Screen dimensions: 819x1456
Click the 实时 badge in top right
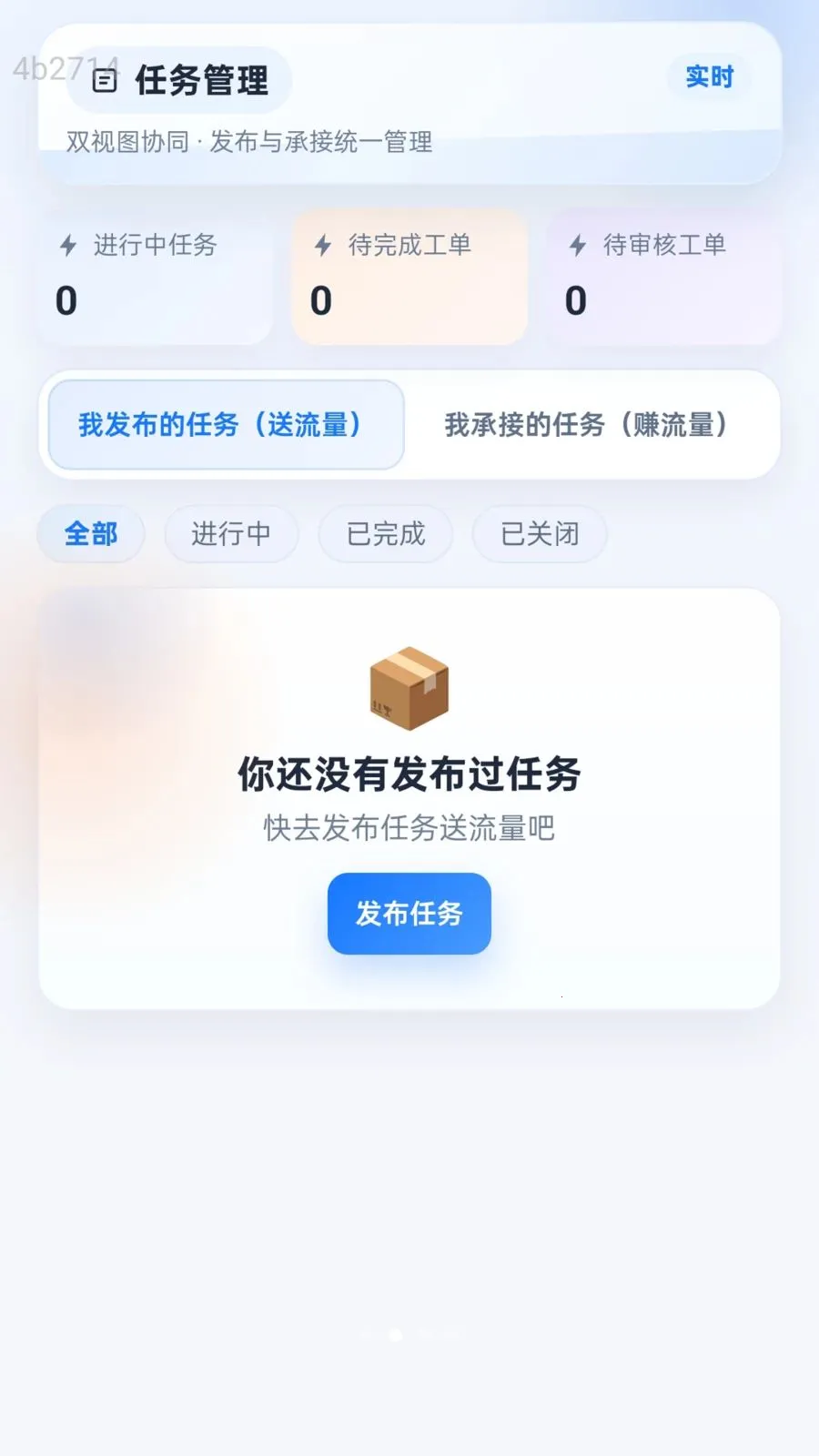709,78
